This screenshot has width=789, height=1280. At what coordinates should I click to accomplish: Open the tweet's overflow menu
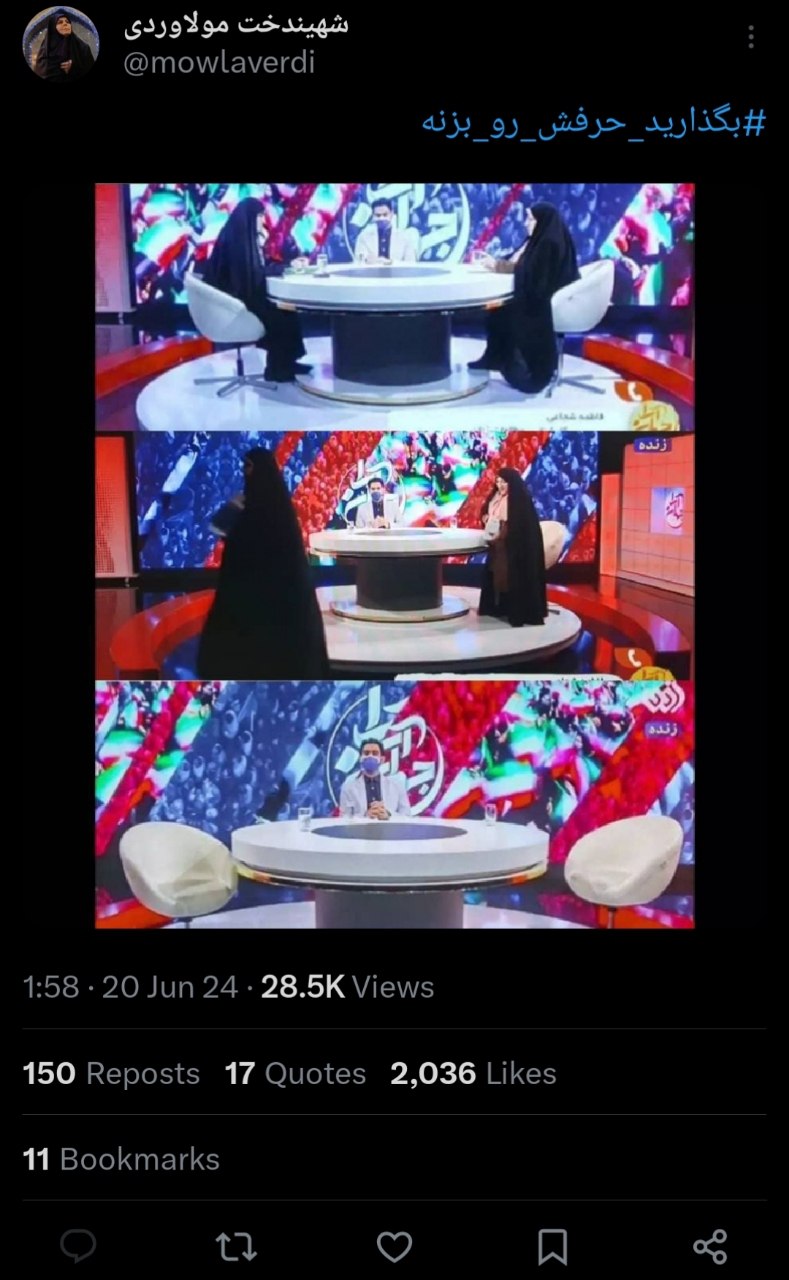tap(751, 38)
